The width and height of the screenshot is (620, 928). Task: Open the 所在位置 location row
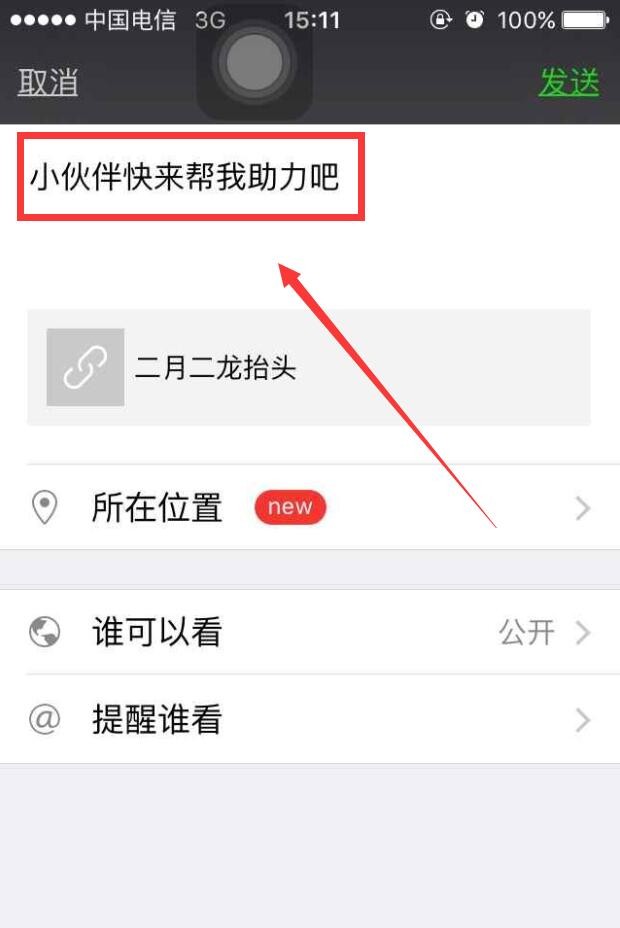click(x=309, y=508)
